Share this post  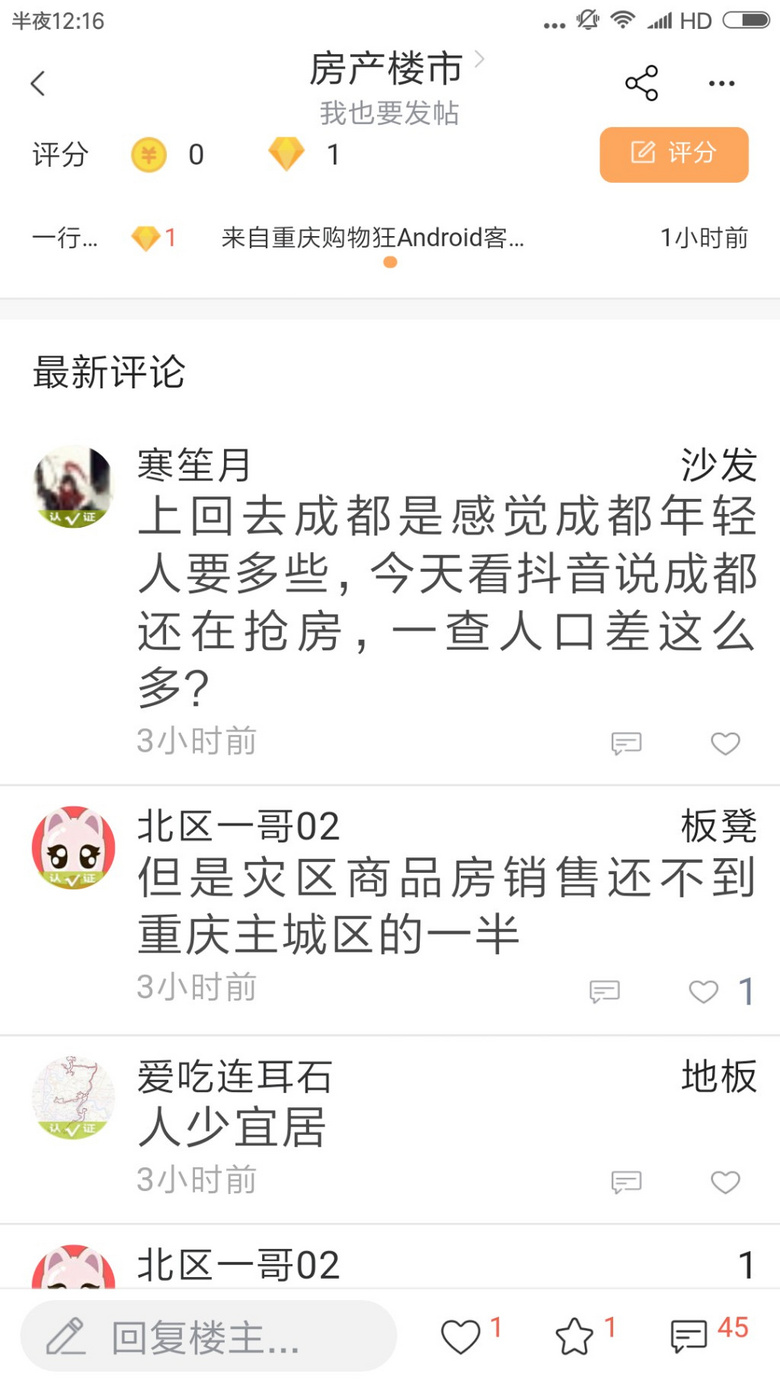point(641,84)
